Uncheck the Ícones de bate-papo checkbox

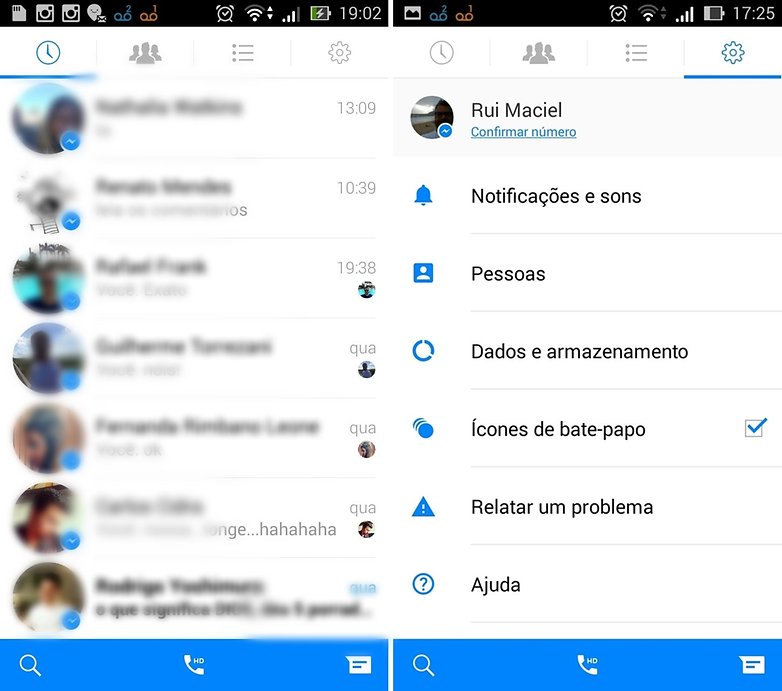click(x=755, y=428)
